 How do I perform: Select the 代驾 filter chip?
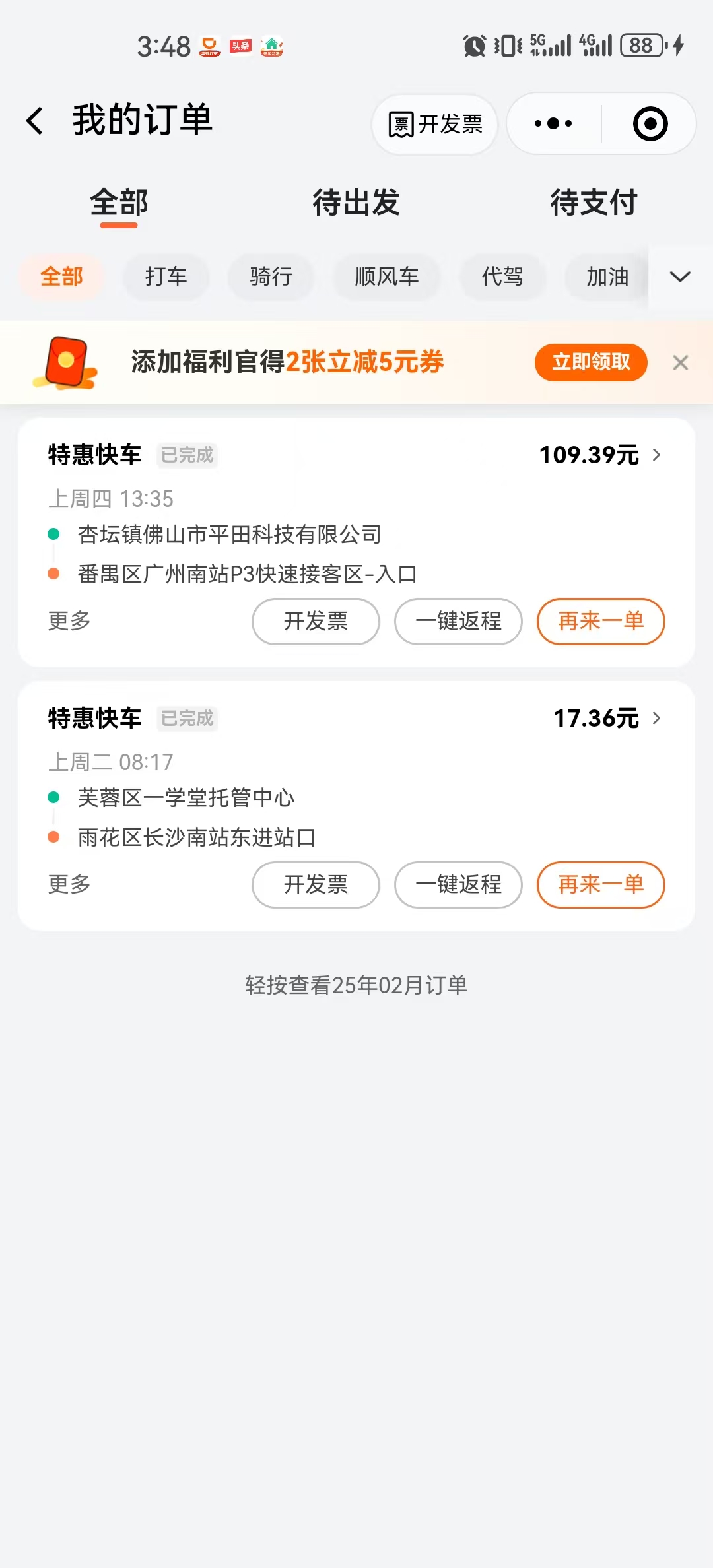[x=502, y=277]
